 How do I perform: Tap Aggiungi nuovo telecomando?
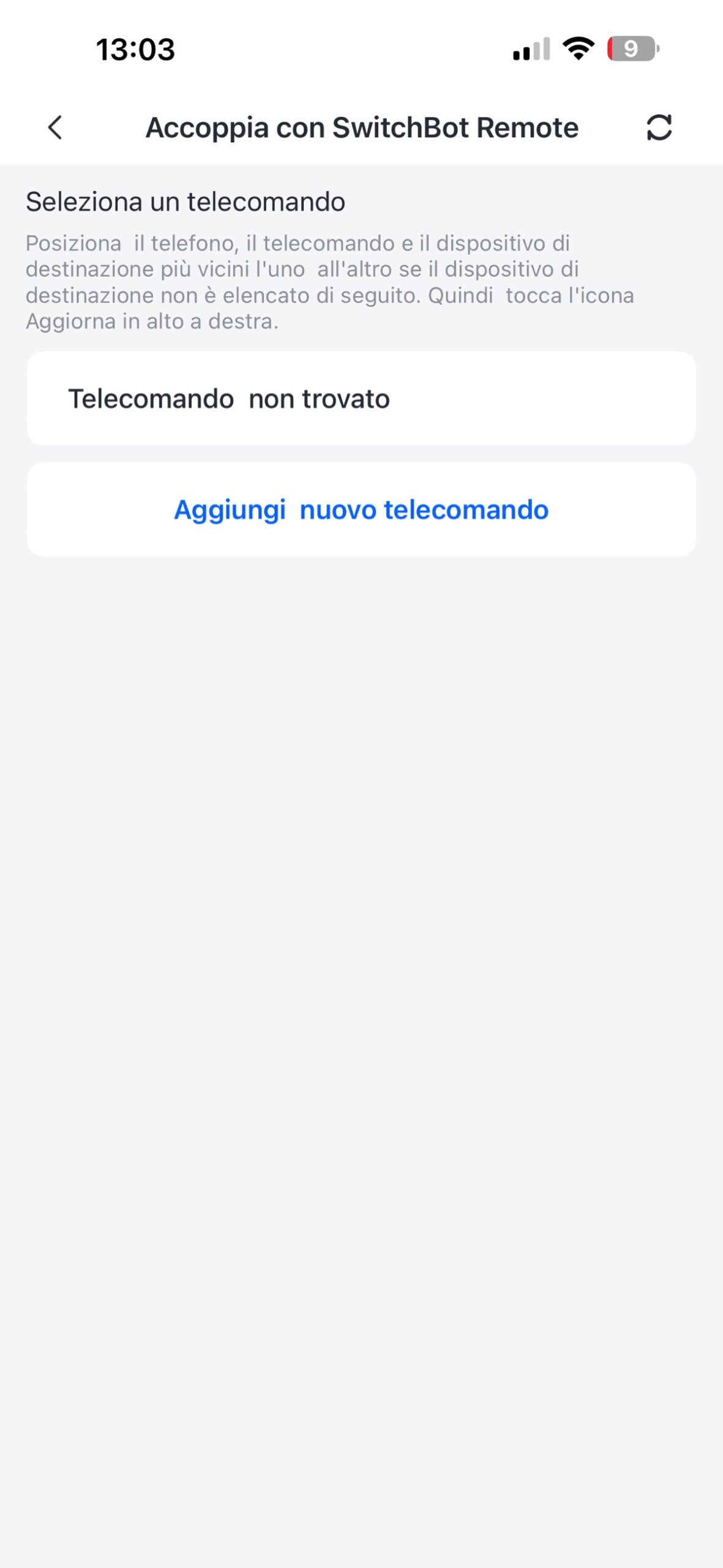click(x=361, y=510)
